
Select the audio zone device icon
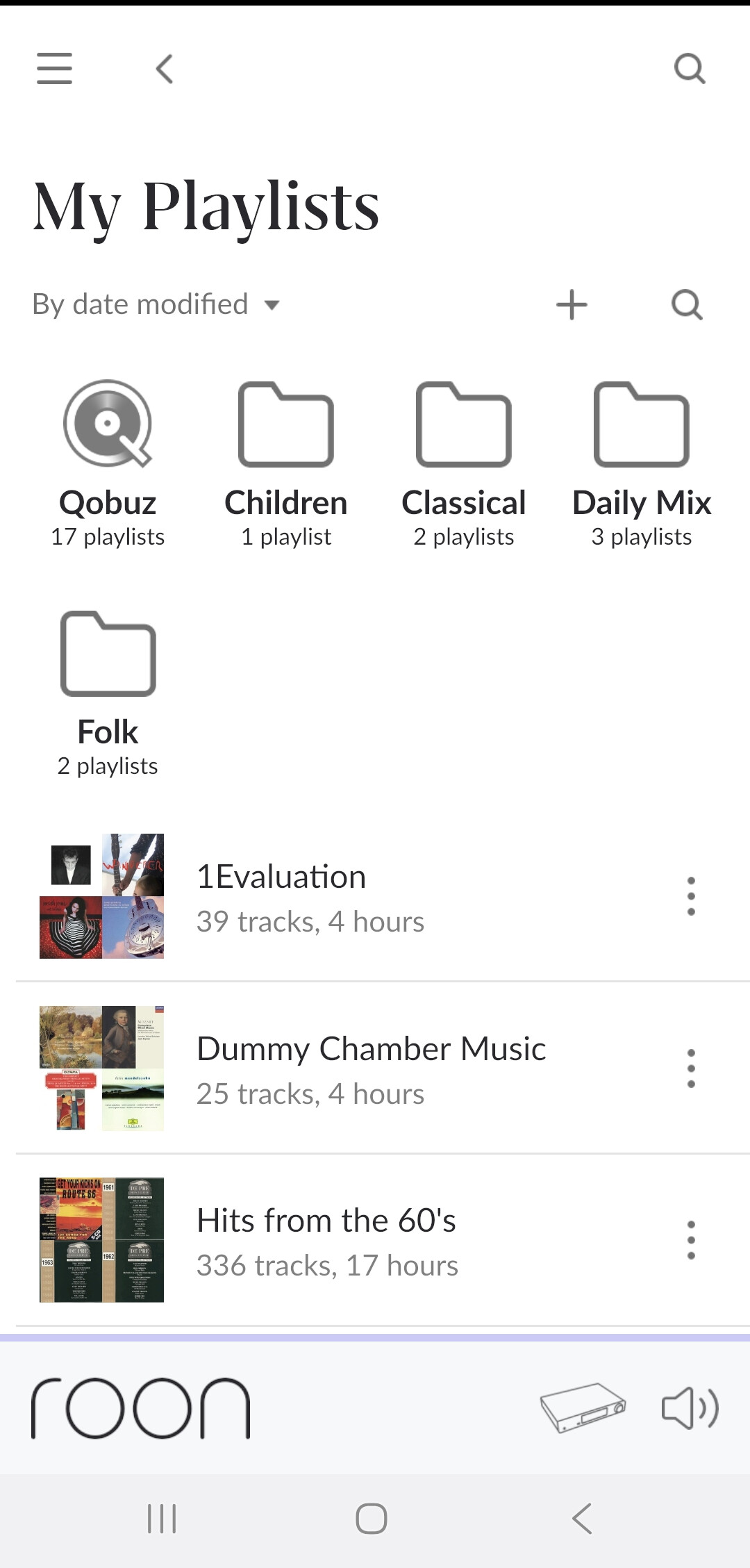(x=583, y=1408)
